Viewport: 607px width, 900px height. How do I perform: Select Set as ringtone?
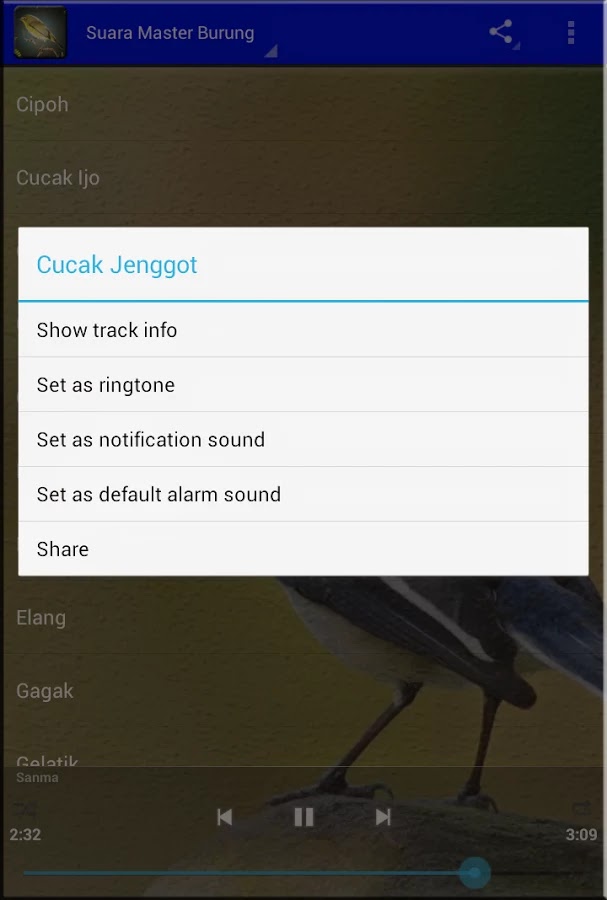302,385
